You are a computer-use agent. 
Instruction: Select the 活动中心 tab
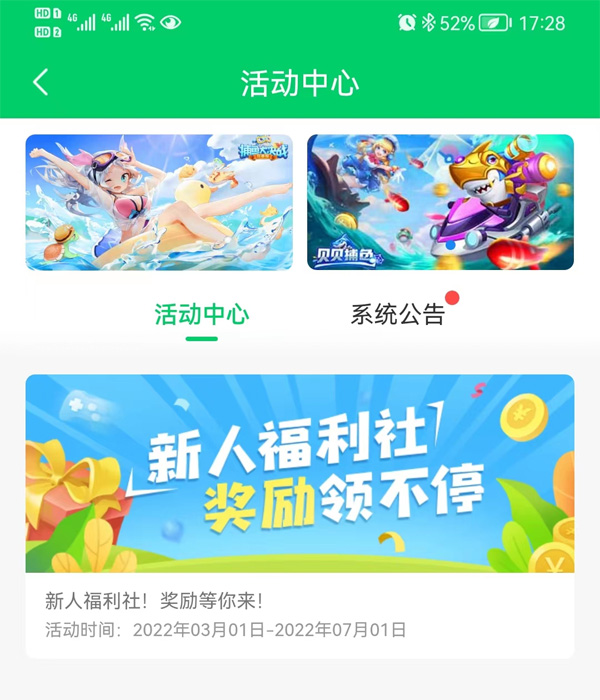[202, 315]
